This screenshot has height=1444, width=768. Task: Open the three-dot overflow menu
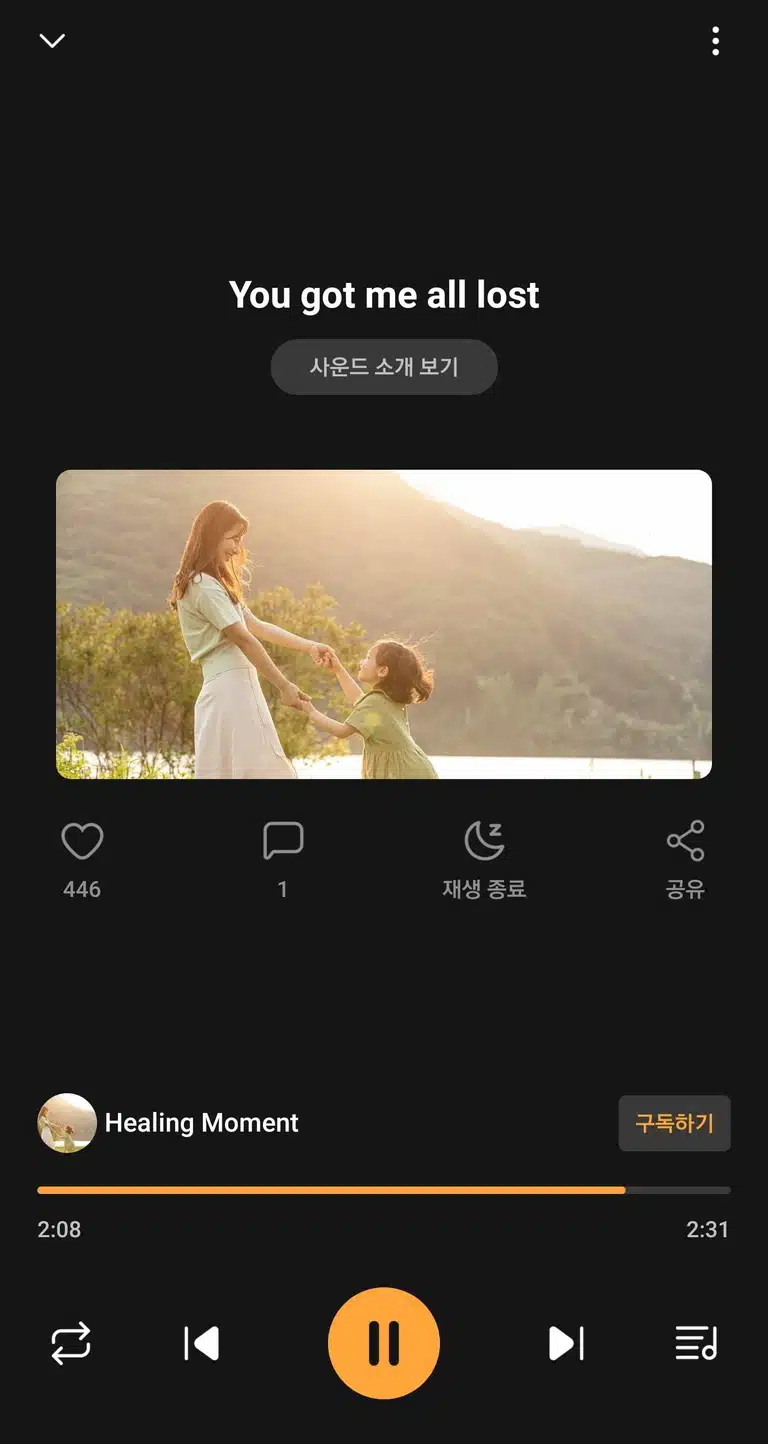[x=715, y=41]
